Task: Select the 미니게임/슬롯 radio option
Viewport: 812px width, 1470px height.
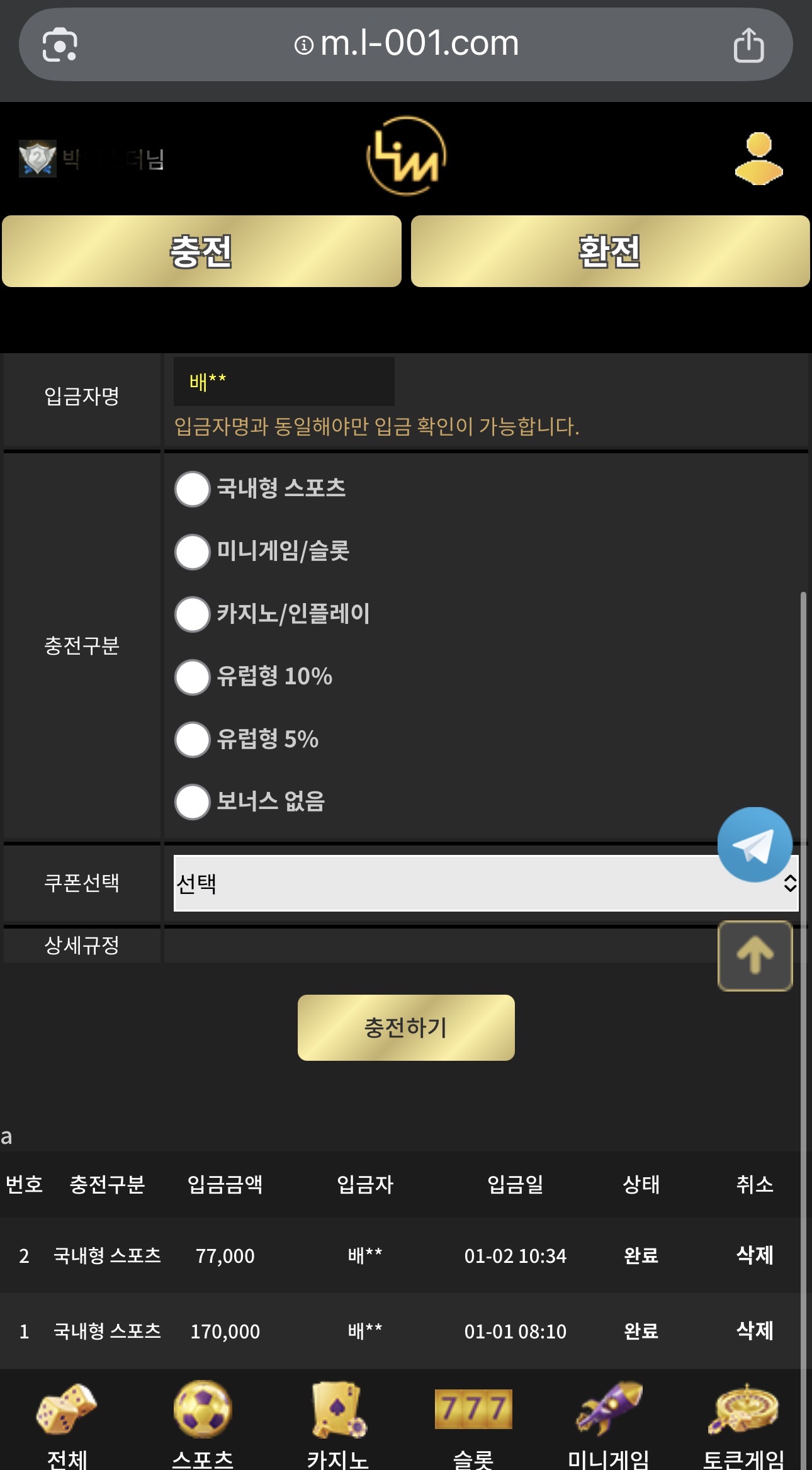Action: [193, 551]
